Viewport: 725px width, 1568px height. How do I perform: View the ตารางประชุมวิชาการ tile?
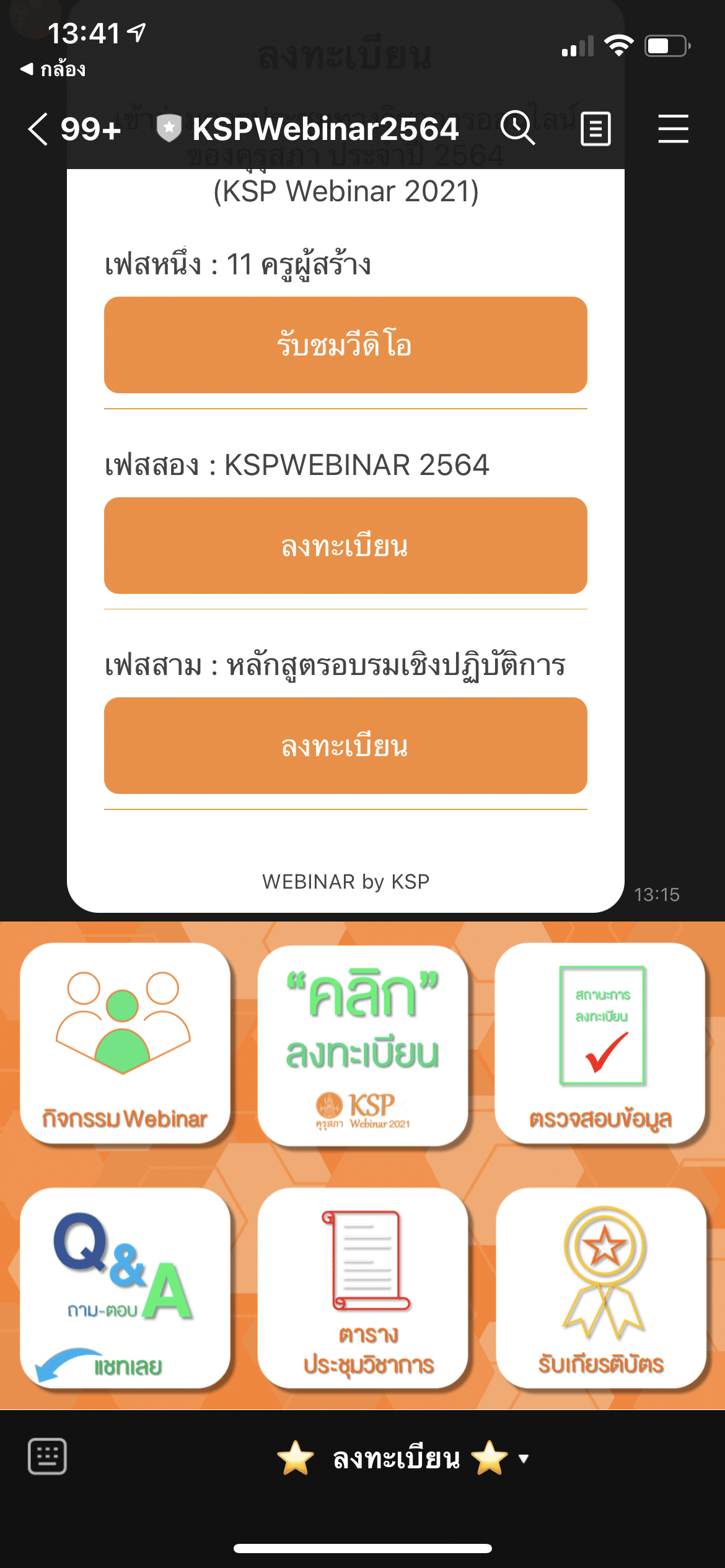pos(362,1288)
